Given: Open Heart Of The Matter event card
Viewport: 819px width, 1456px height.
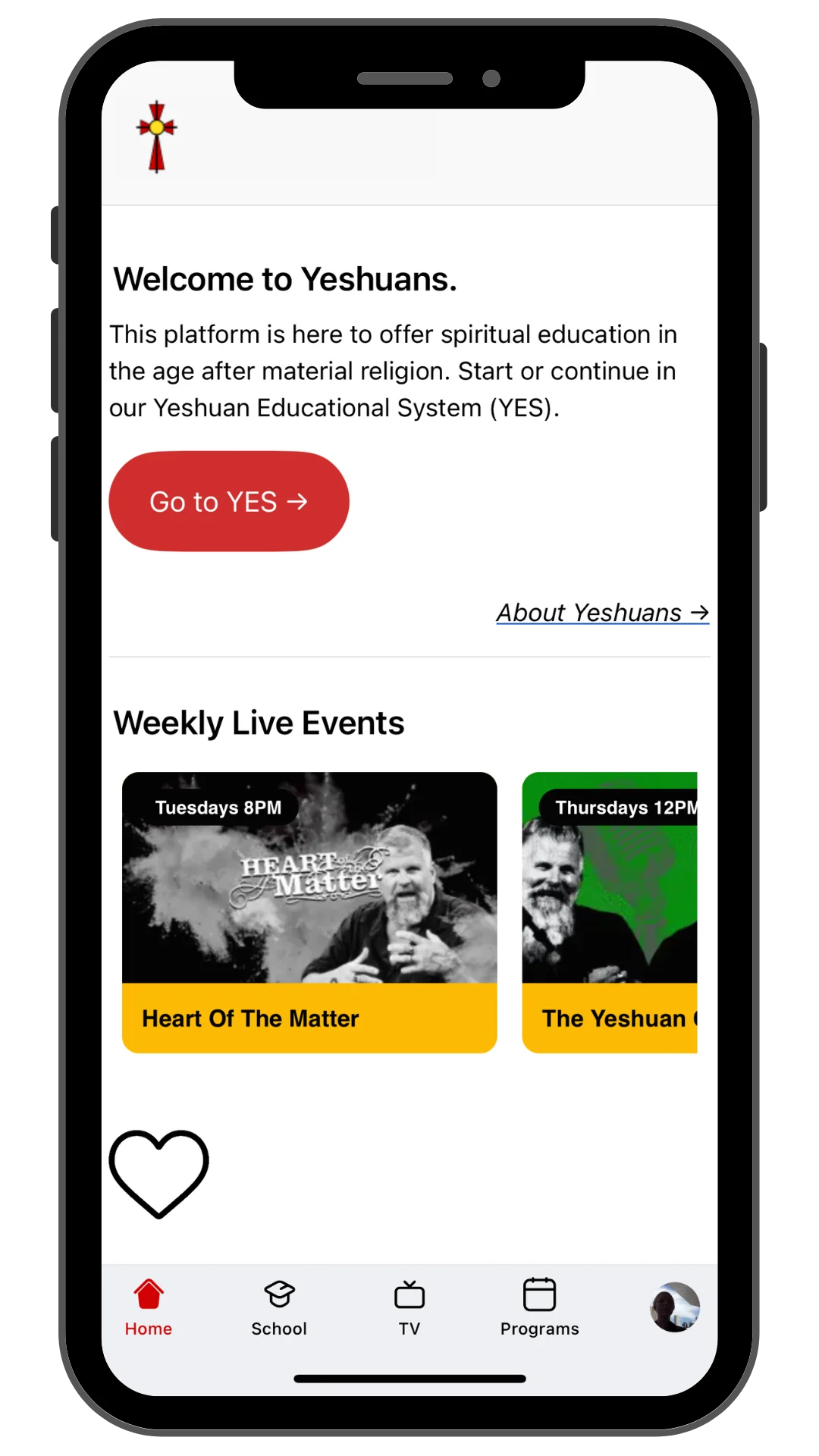Looking at the screenshot, I should (309, 912).
